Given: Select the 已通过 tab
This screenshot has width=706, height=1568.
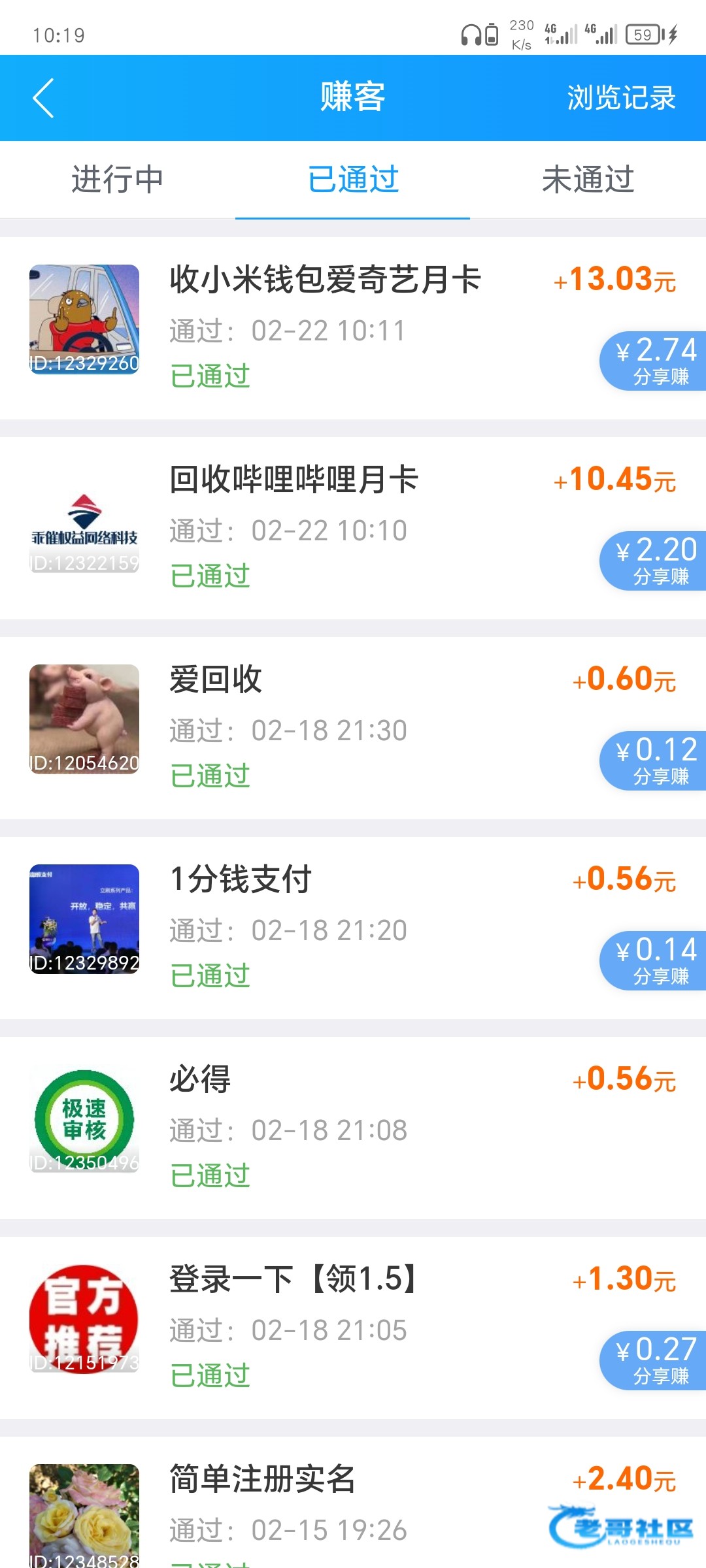Looking at the screenshot, I should pos(353,180).
